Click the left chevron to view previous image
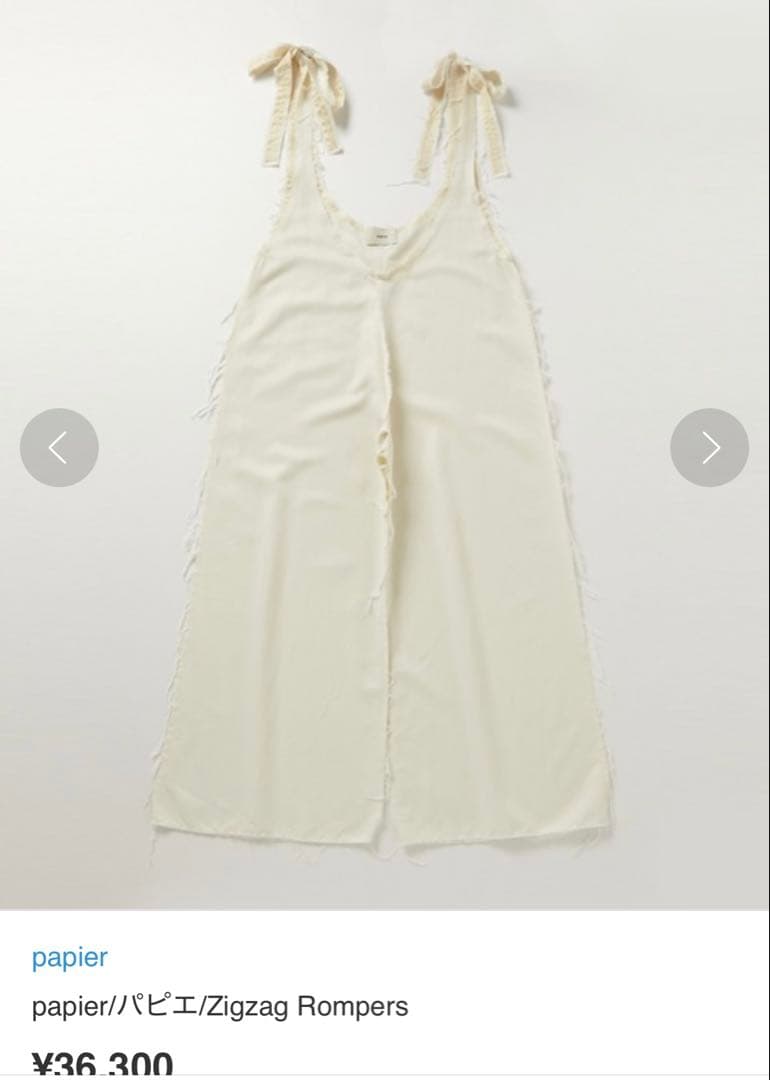Image resolution: width=770 pixels, height=1080 pixels. [x=62, y=446]
